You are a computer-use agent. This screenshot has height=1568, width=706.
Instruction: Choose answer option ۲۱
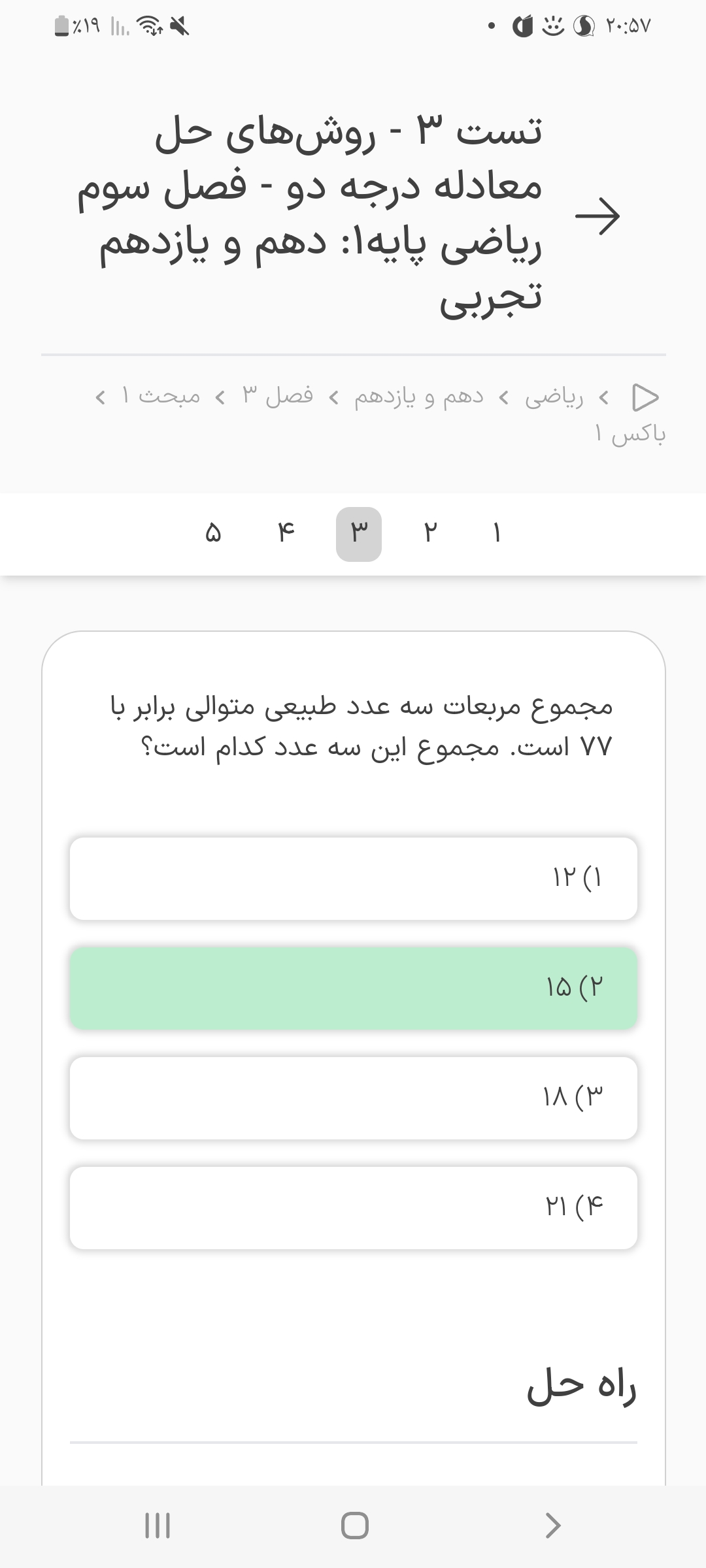pyautogui.click(x=353, y=1207)
